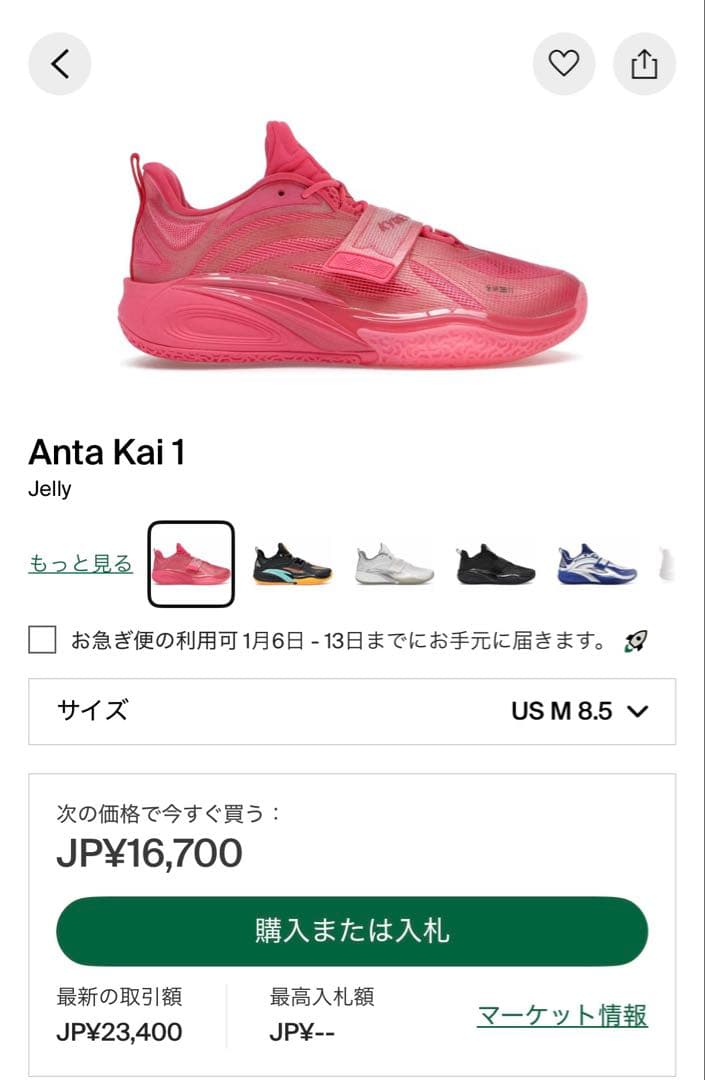Screen dimensions: 705x1080
Task: Check the お急ぎ便 express delivery checkbox
Action: [42, 640]
